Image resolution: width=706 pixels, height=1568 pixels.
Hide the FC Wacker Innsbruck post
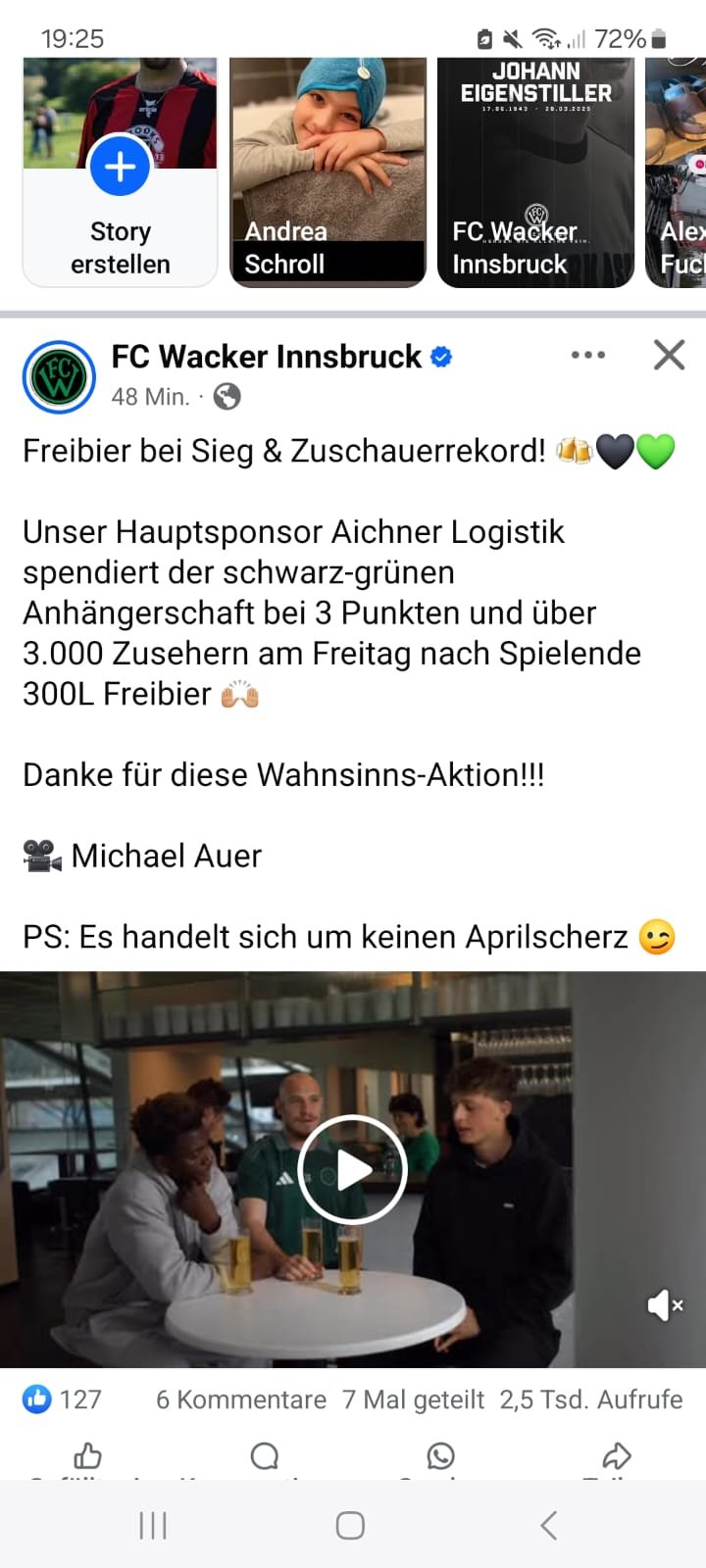tap(669, 355)
